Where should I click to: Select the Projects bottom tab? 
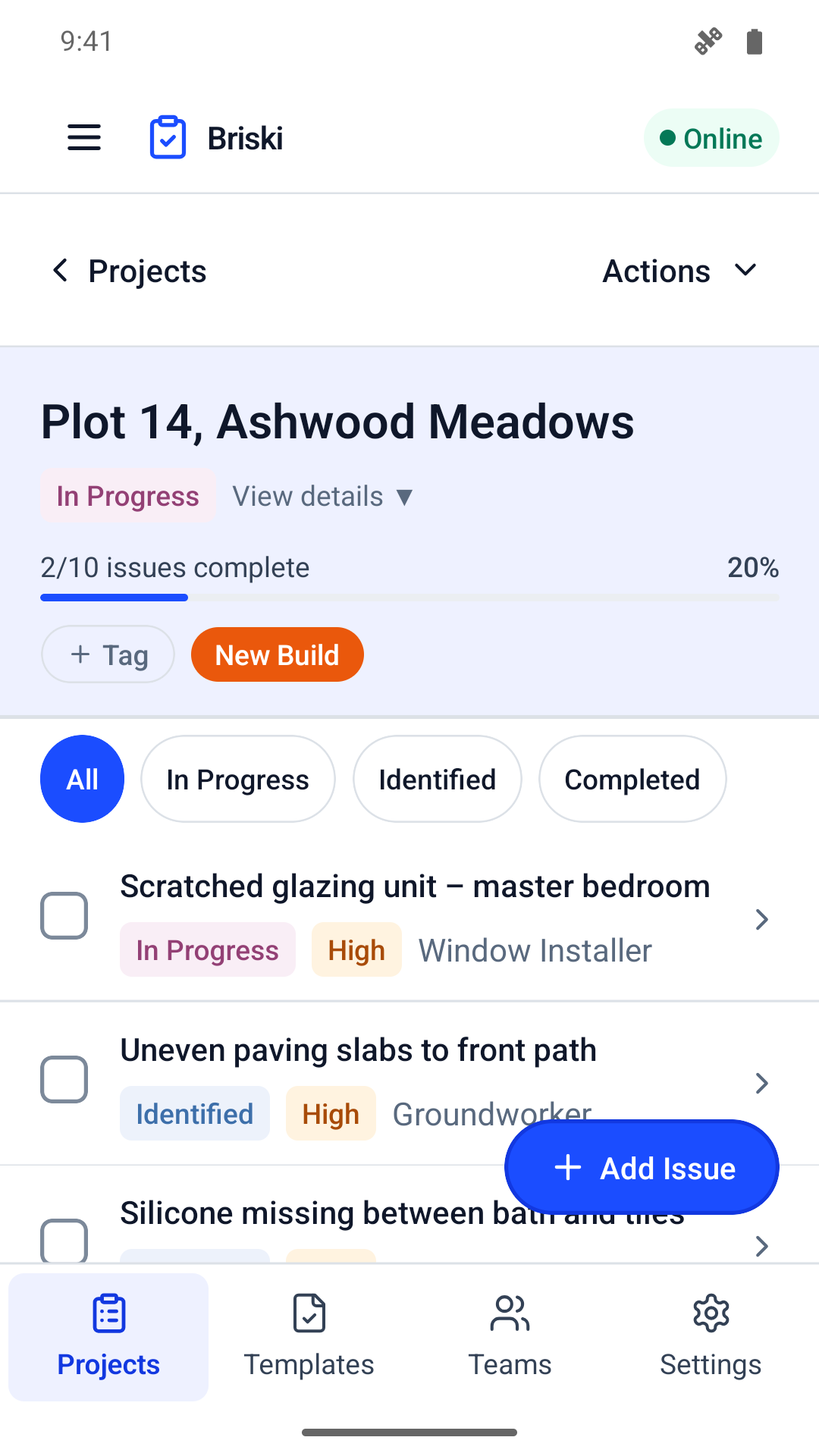pyautogui.click(x=108, y=1337)
